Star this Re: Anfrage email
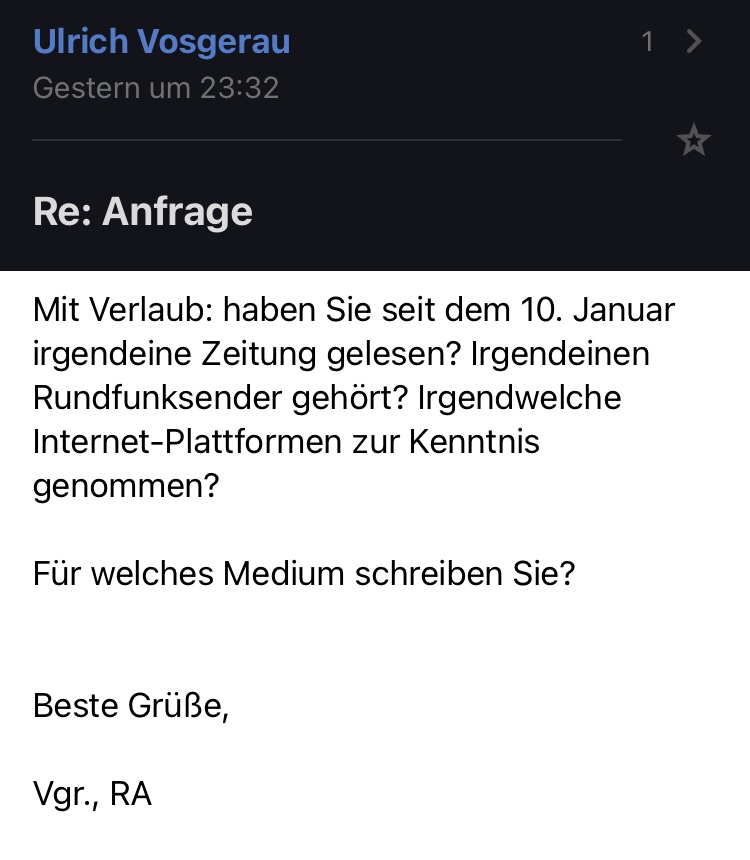 tap(693, 141)
